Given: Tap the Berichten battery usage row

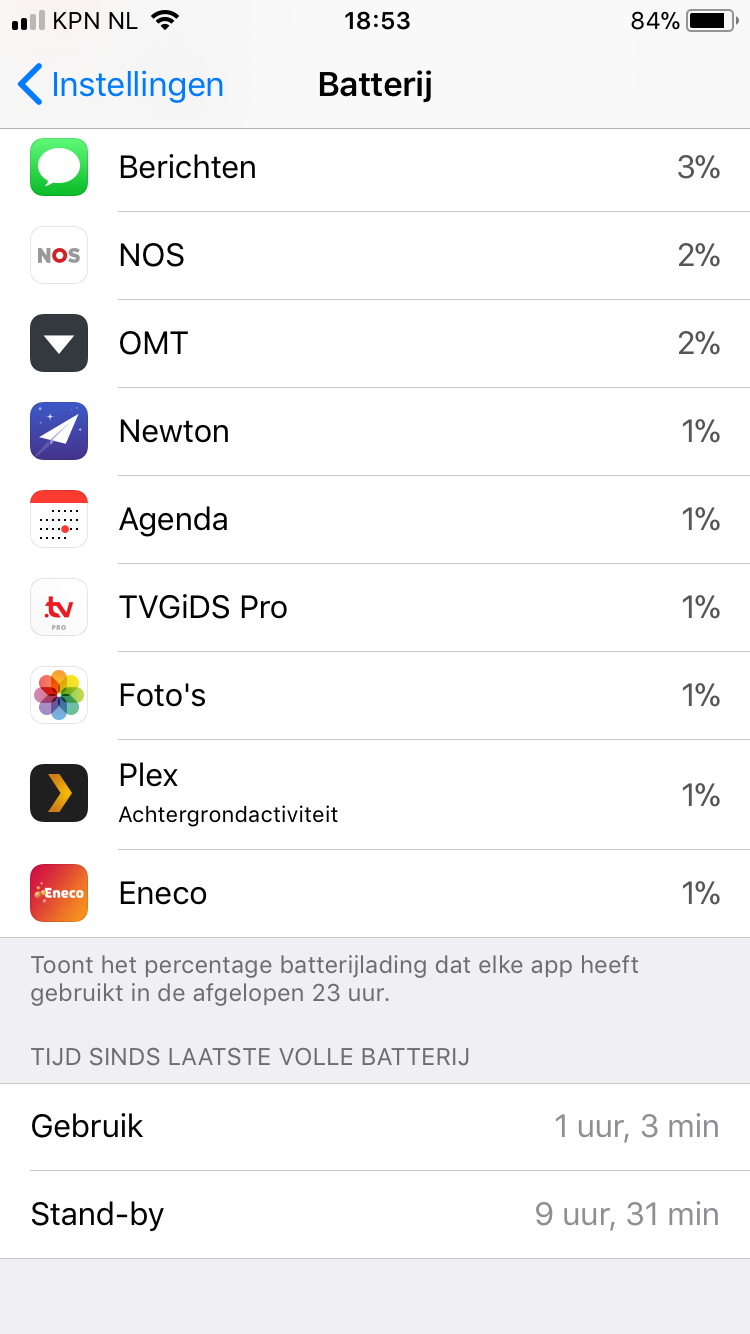Looking at the screenshot, I should 375,168.
